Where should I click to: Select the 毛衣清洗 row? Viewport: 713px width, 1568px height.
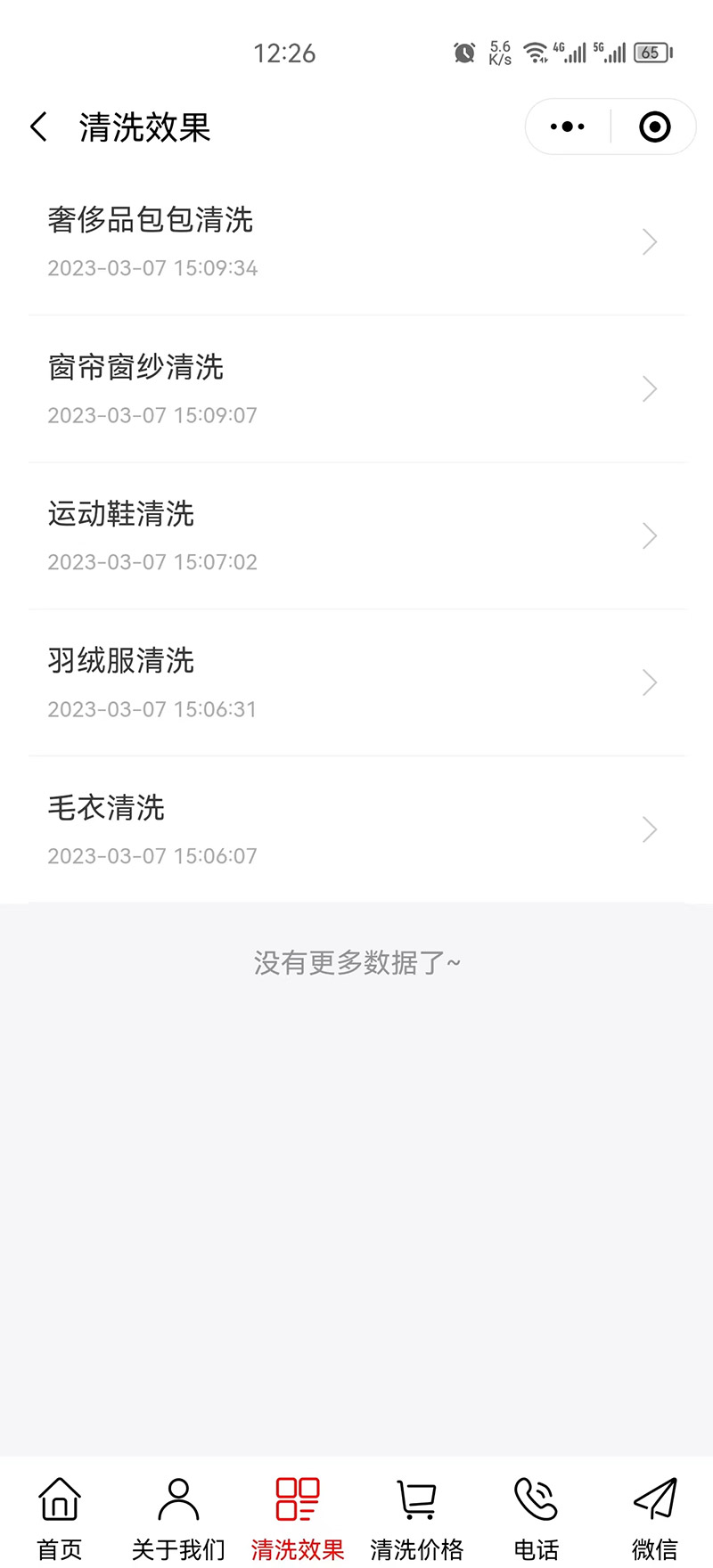pyautogui.click(x=356, y=830)
